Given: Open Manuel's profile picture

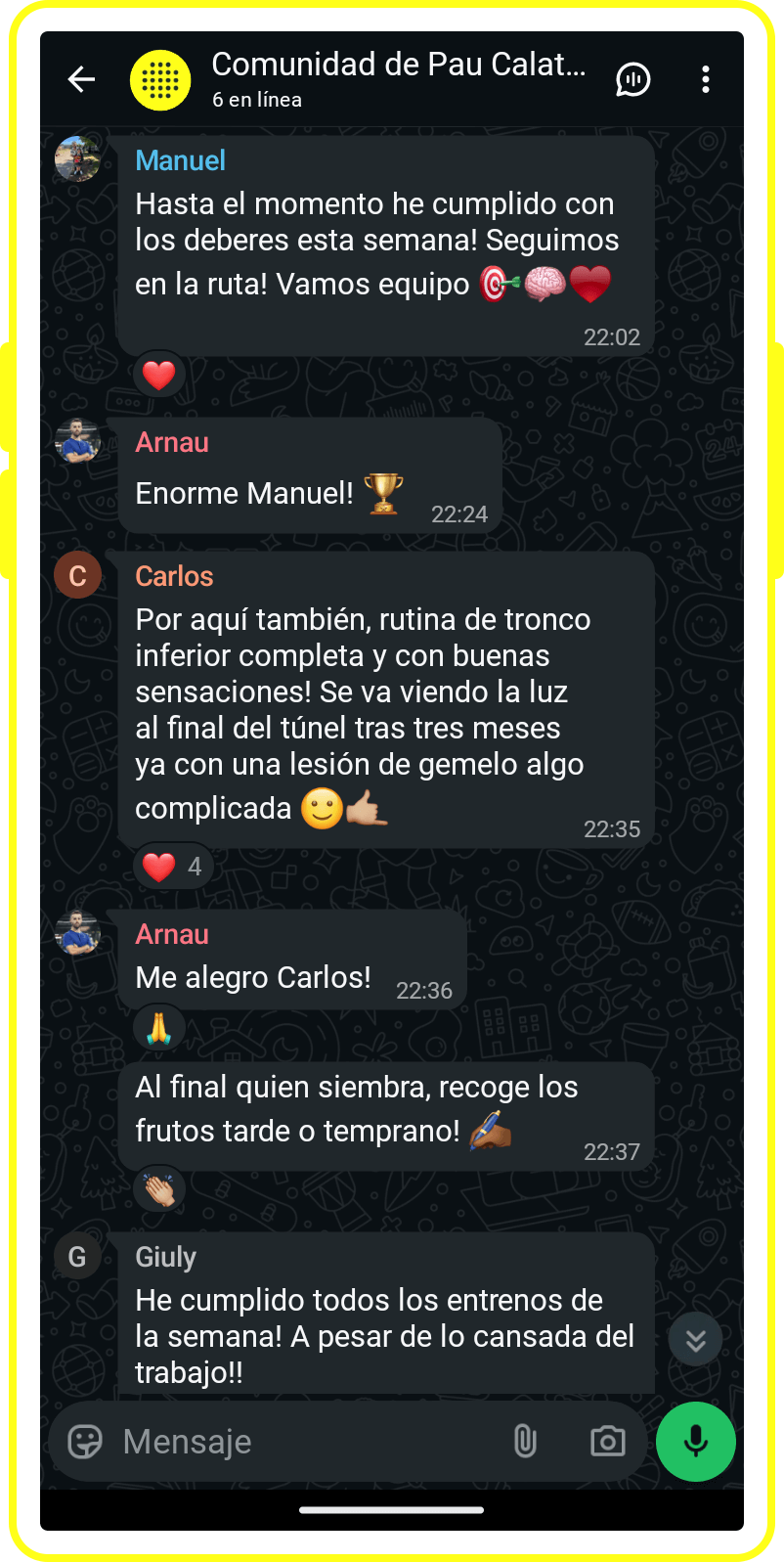Looking at the screenshot, I should pos(77,158).
